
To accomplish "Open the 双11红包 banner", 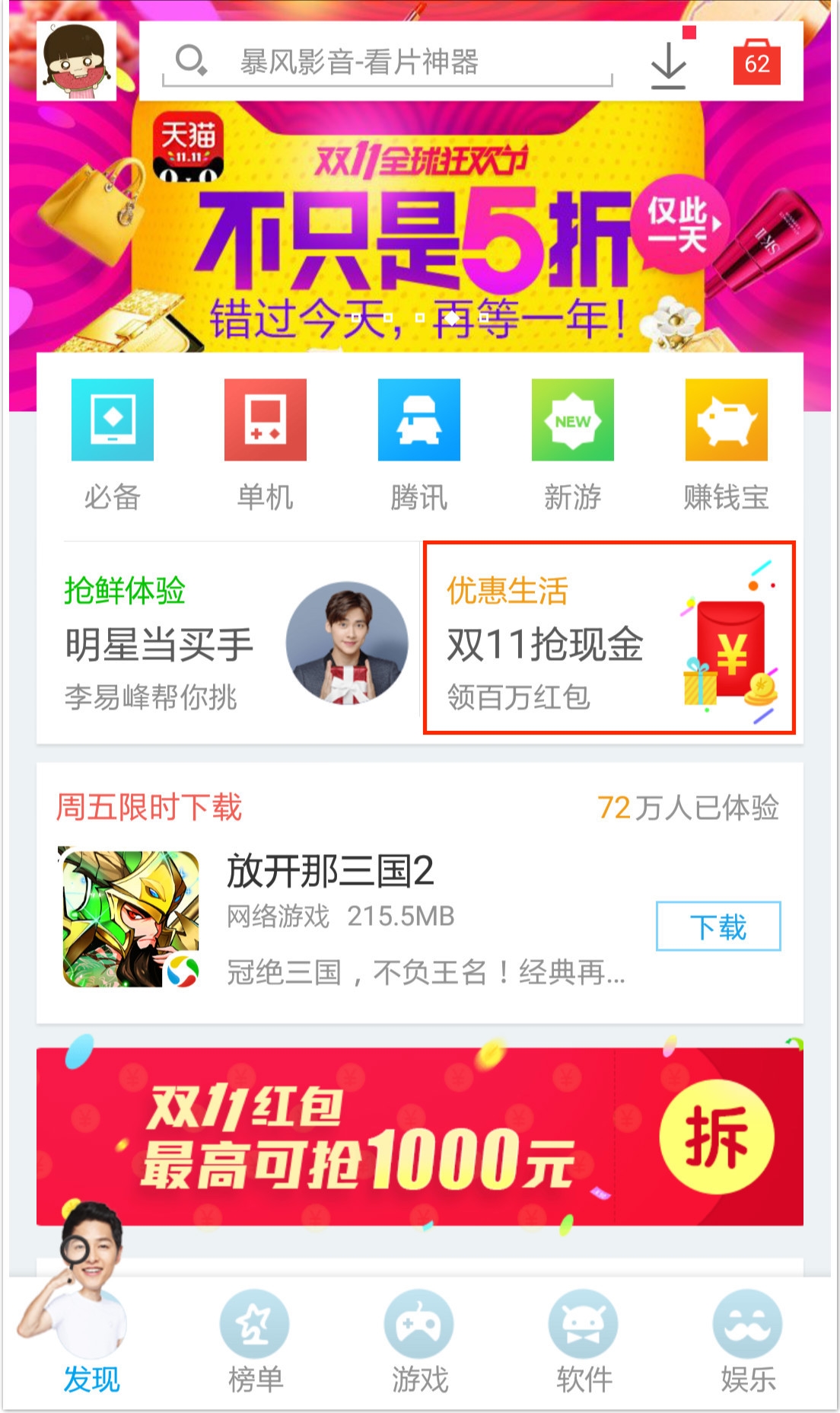I will coord(419,1136).
